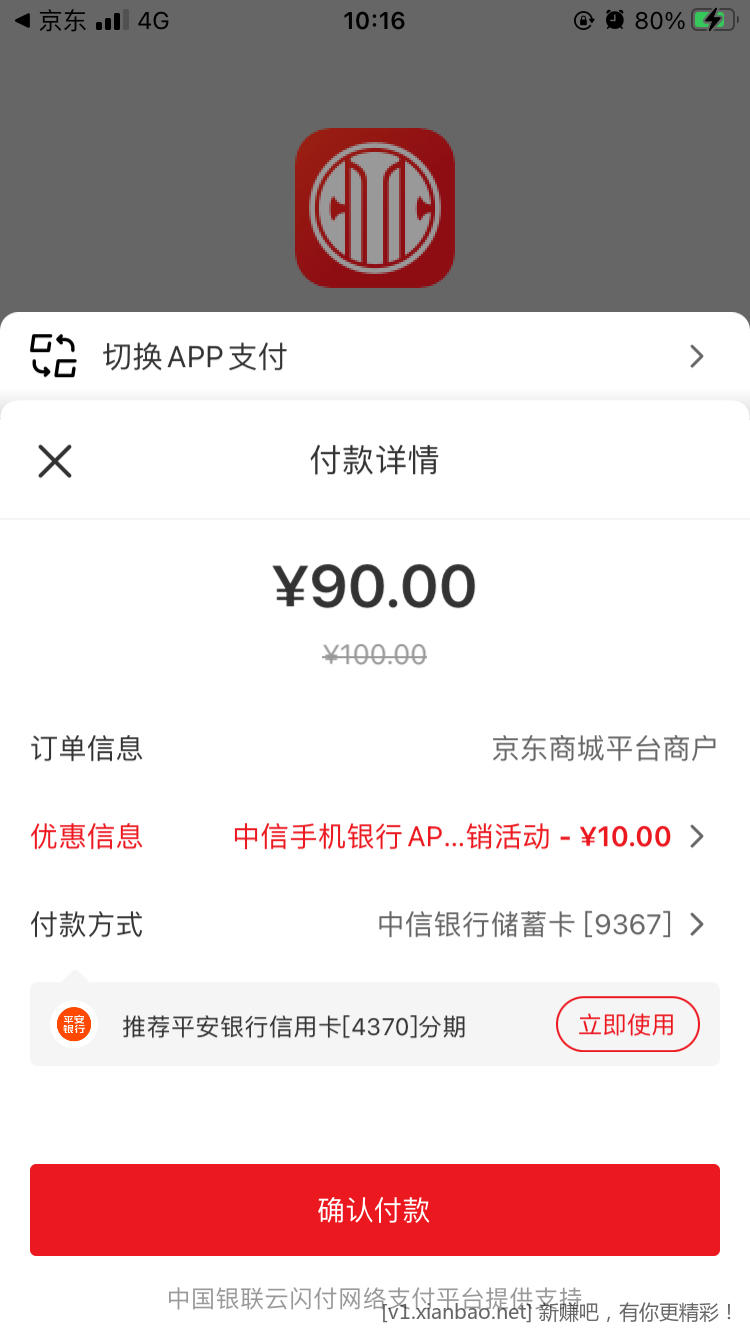Return to 京东 via the status bar back link
This screenshot has height=1334, width=750.
[x=50, y=21]
